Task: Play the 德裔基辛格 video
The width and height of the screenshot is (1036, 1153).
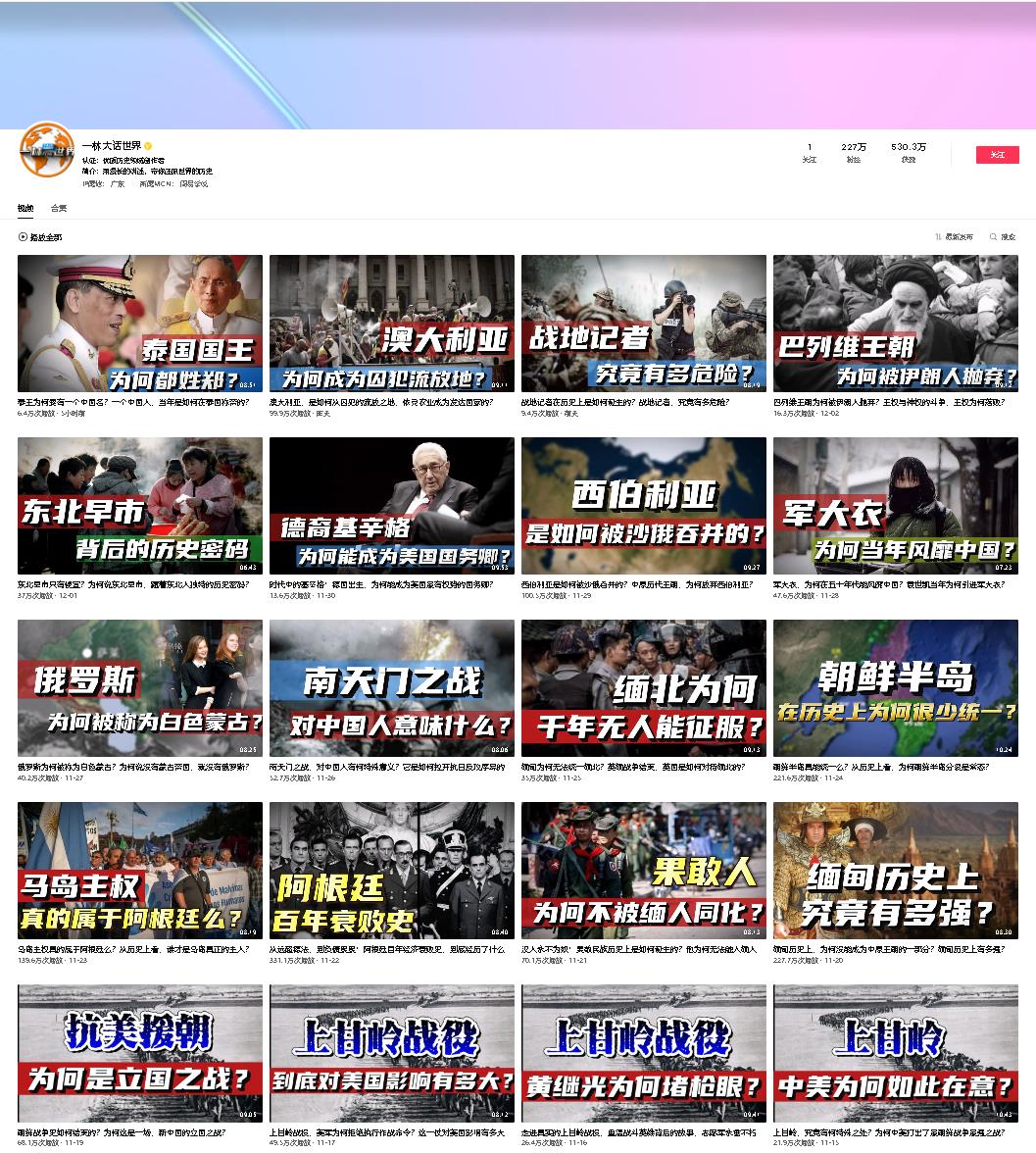Action: (x=392, y=506)
